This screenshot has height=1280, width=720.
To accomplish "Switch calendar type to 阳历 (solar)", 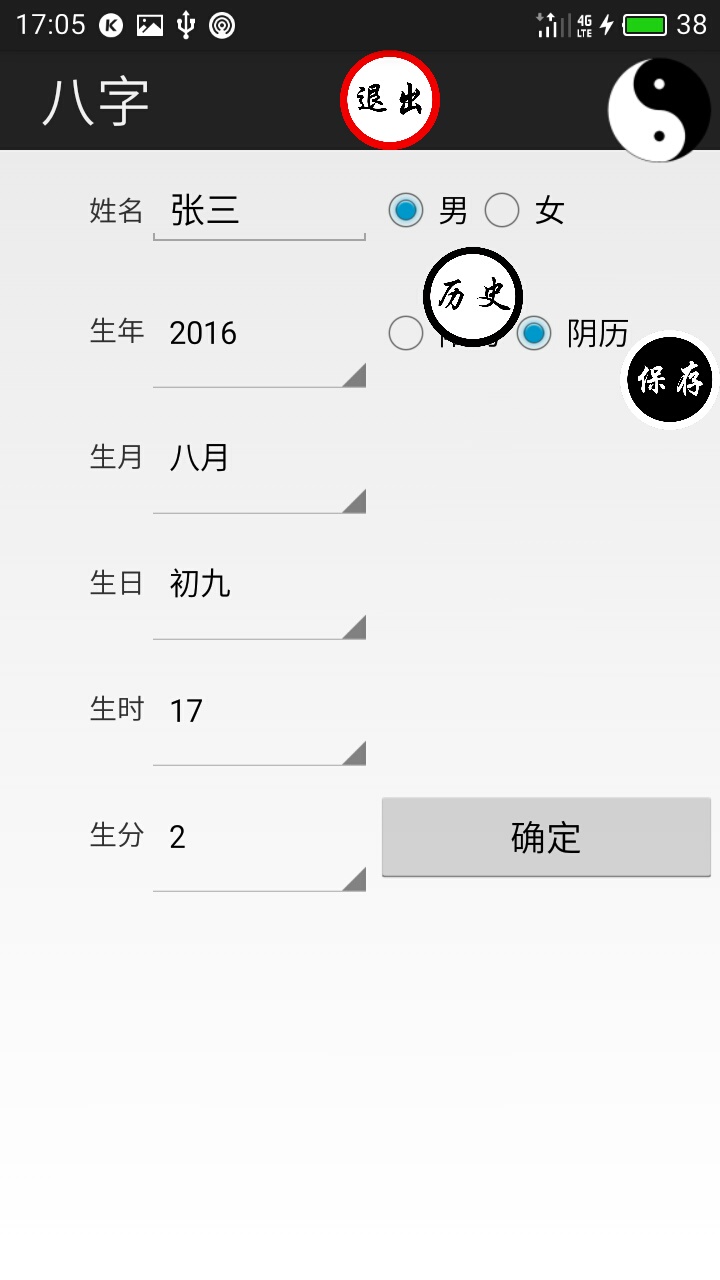I will point(406,334).
